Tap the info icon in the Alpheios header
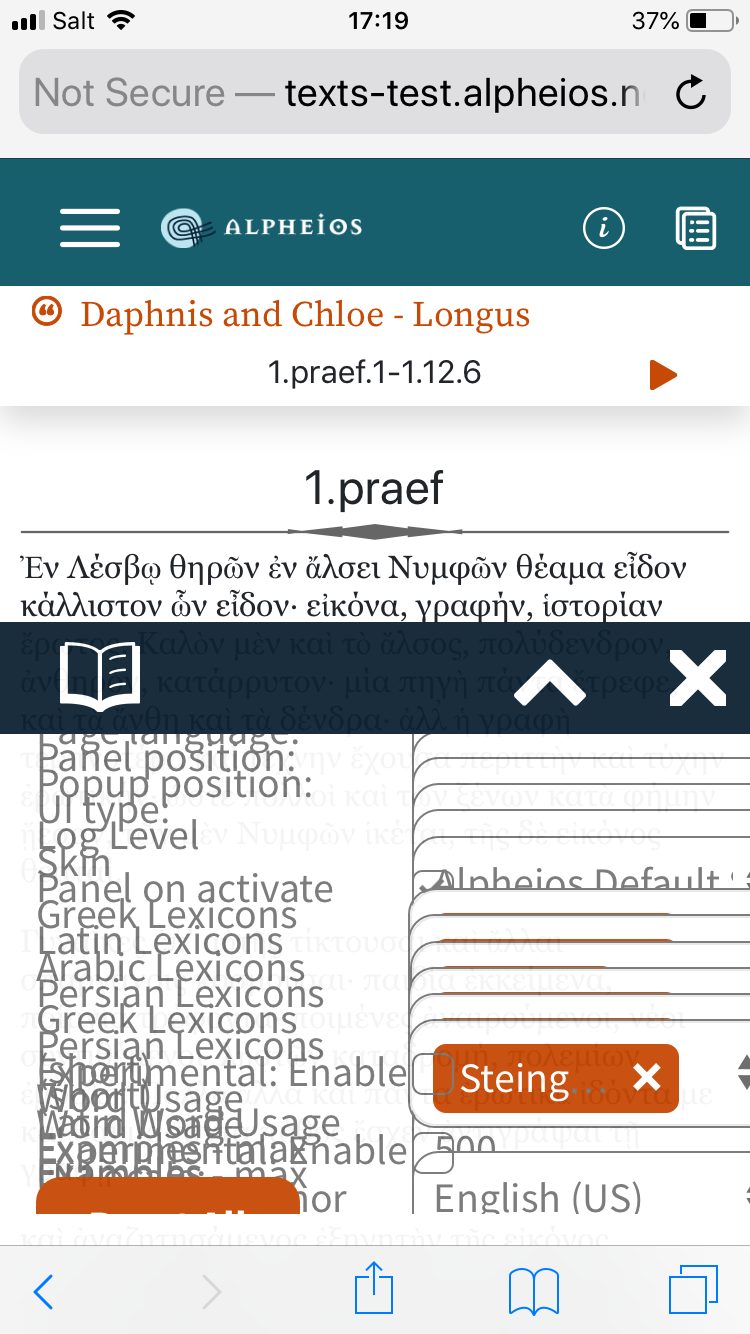This screenshot has width=750, height=1334. pos(603,228)
